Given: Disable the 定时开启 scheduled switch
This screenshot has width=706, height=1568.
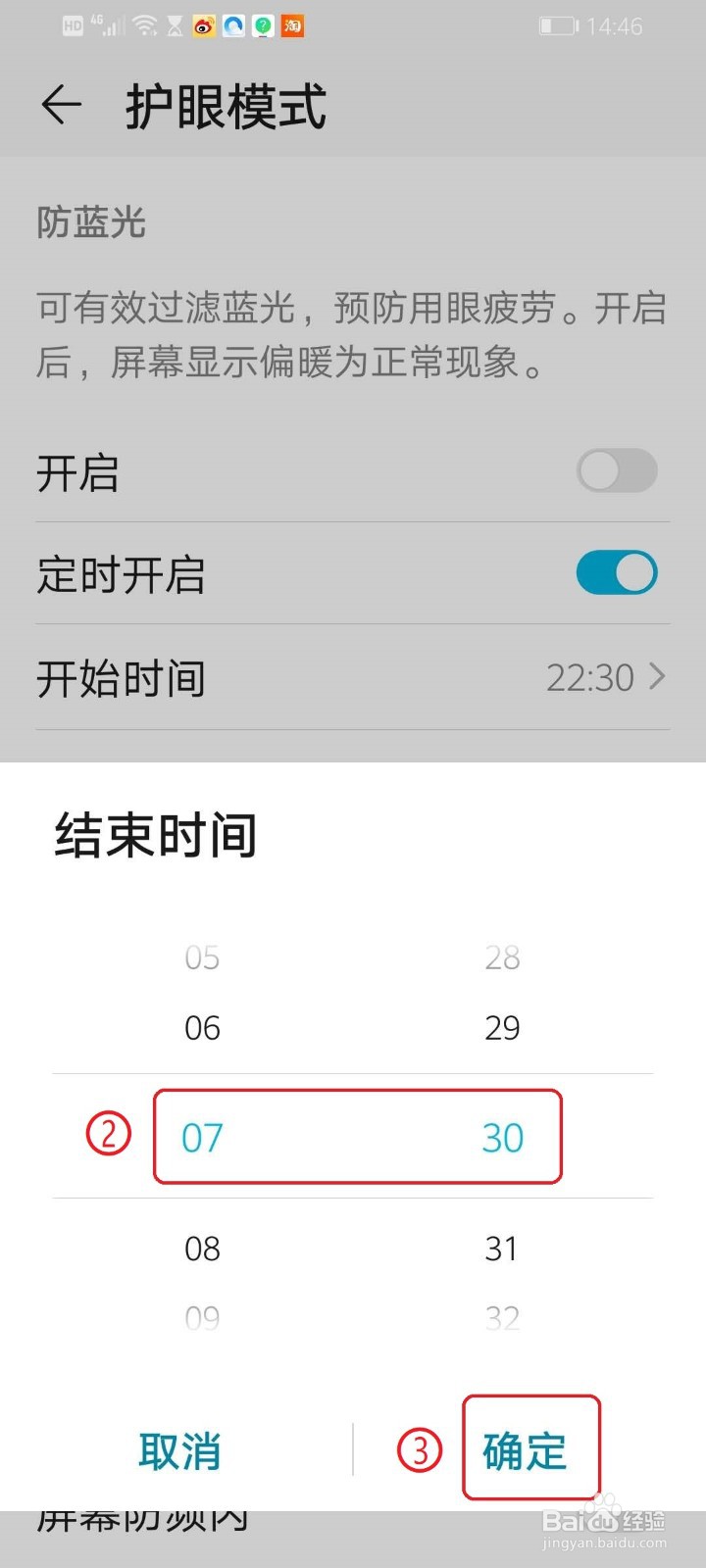Looking at the screenshot, I should tap(617, 572).
